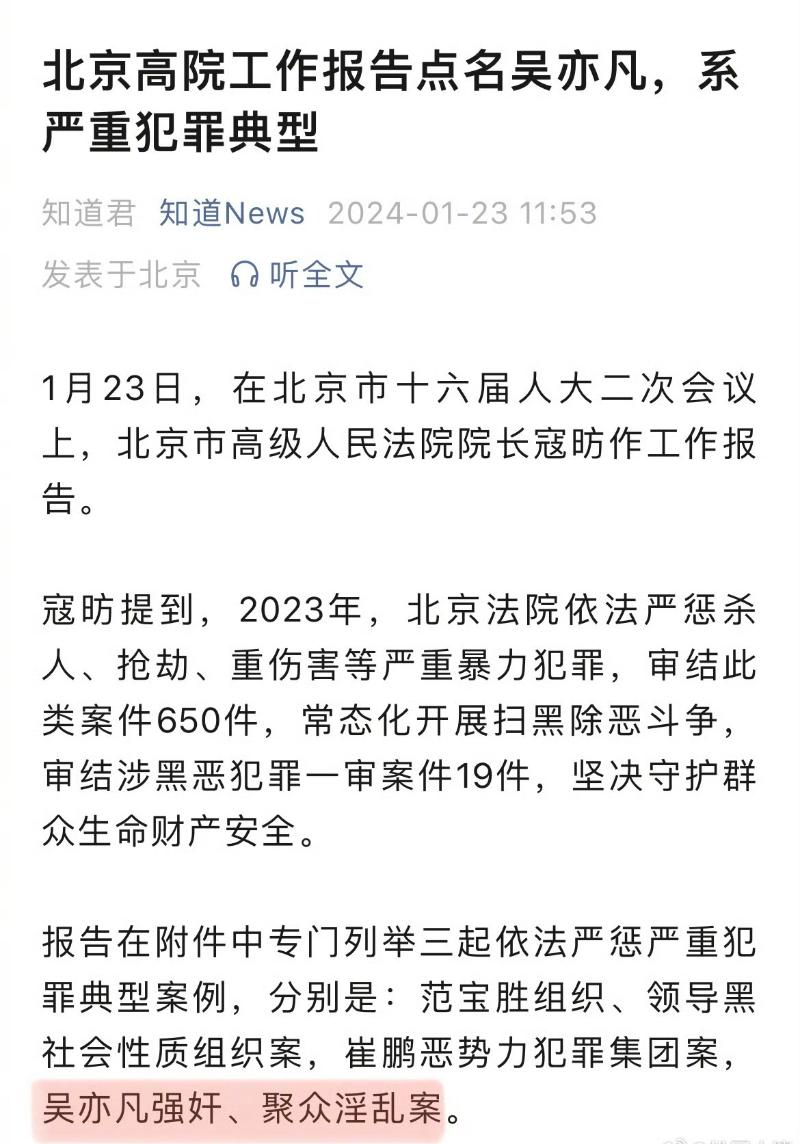Open the 知道News account link
800x1144 pixels.
pyautogui.click(x=232, y=213)
